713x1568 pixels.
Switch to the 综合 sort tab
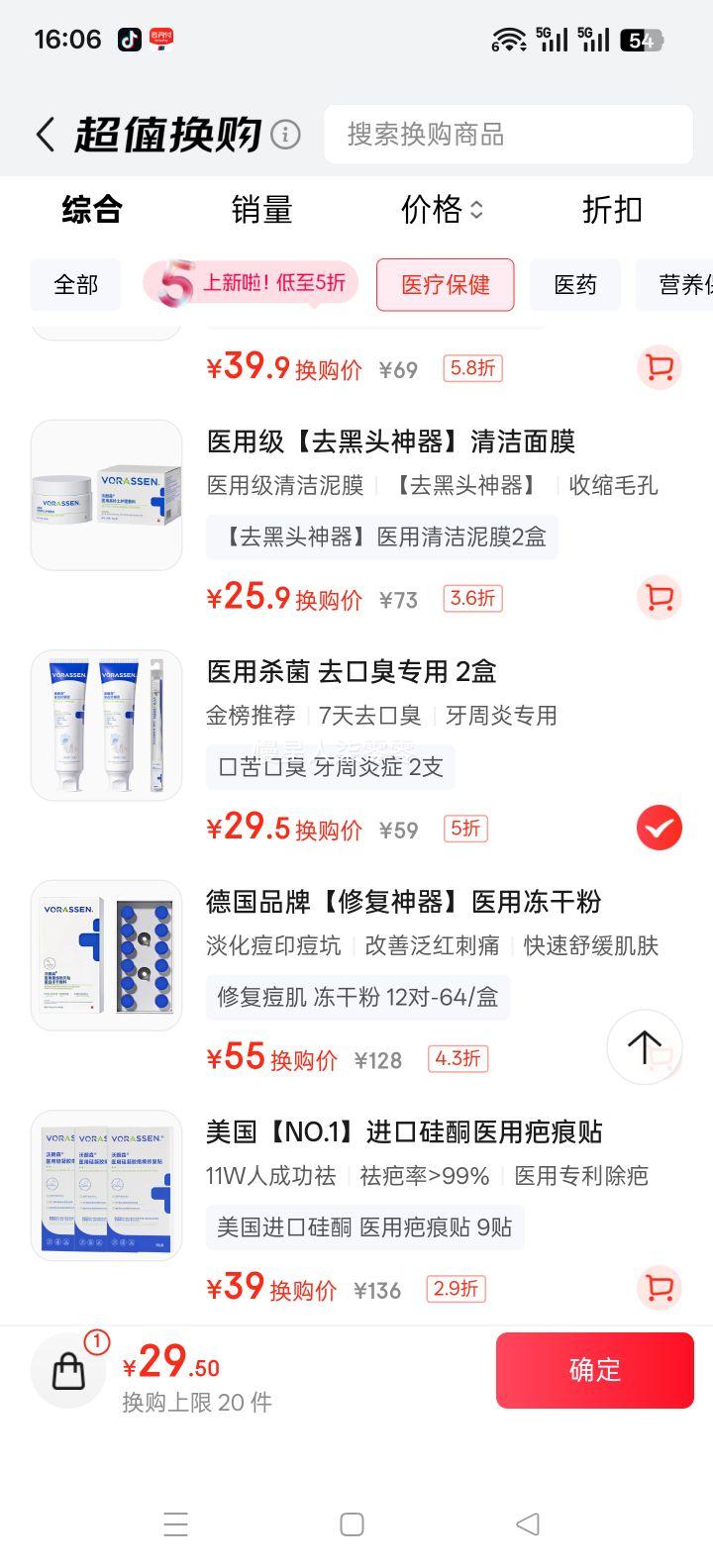coord(92,210)
